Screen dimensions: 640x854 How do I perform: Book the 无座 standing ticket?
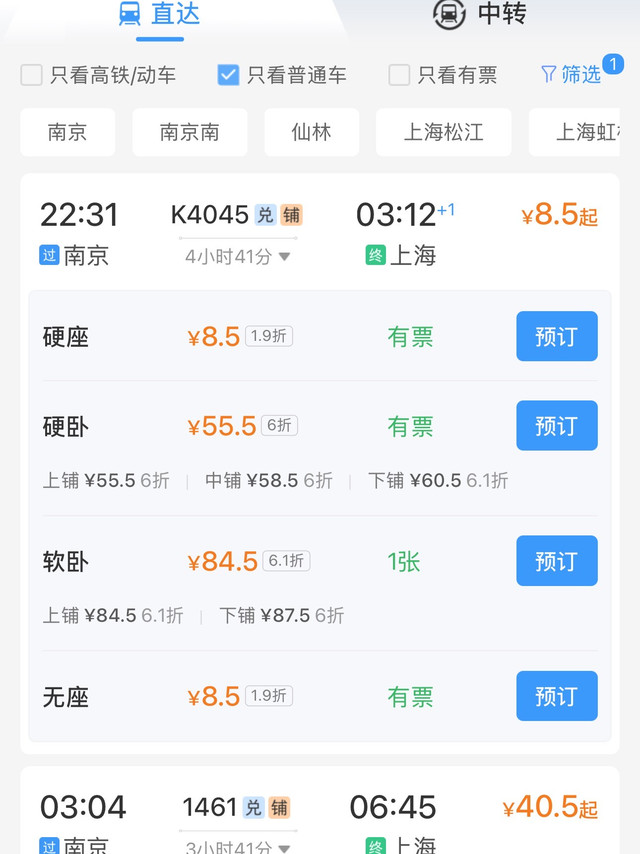click(556, 696)
